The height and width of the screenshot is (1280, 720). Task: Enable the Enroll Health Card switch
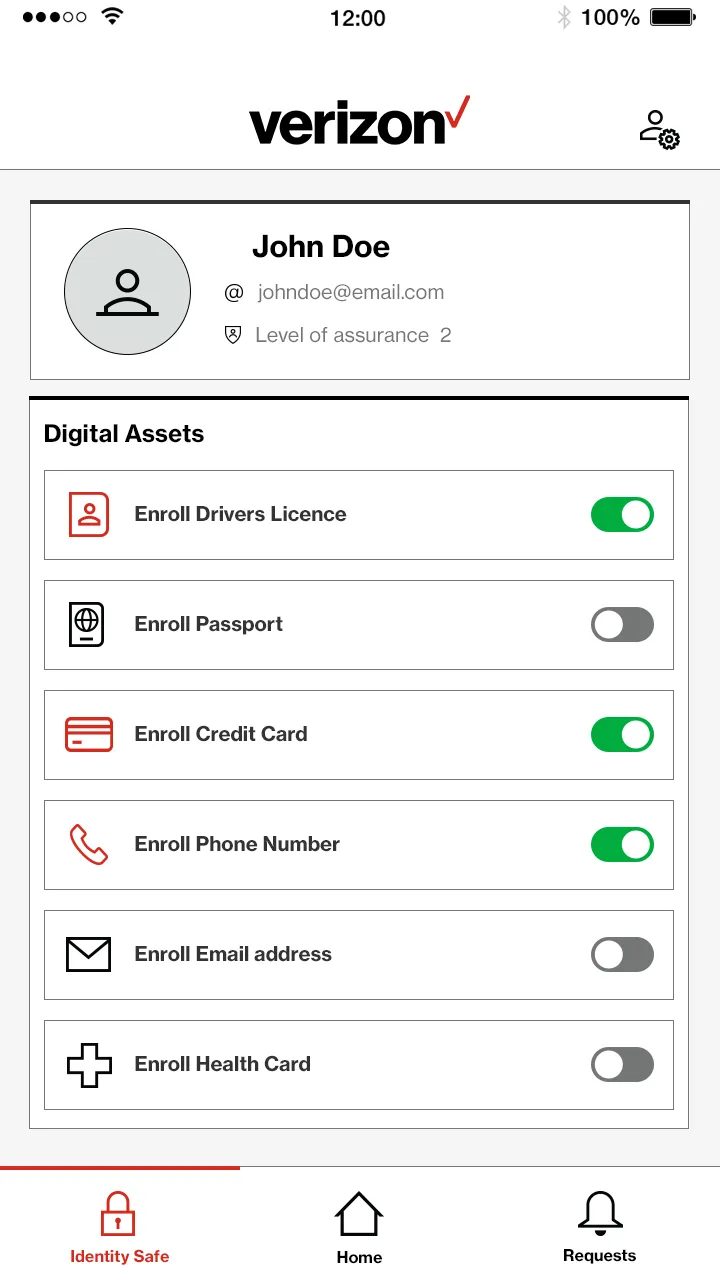(x=622, y=1065)
